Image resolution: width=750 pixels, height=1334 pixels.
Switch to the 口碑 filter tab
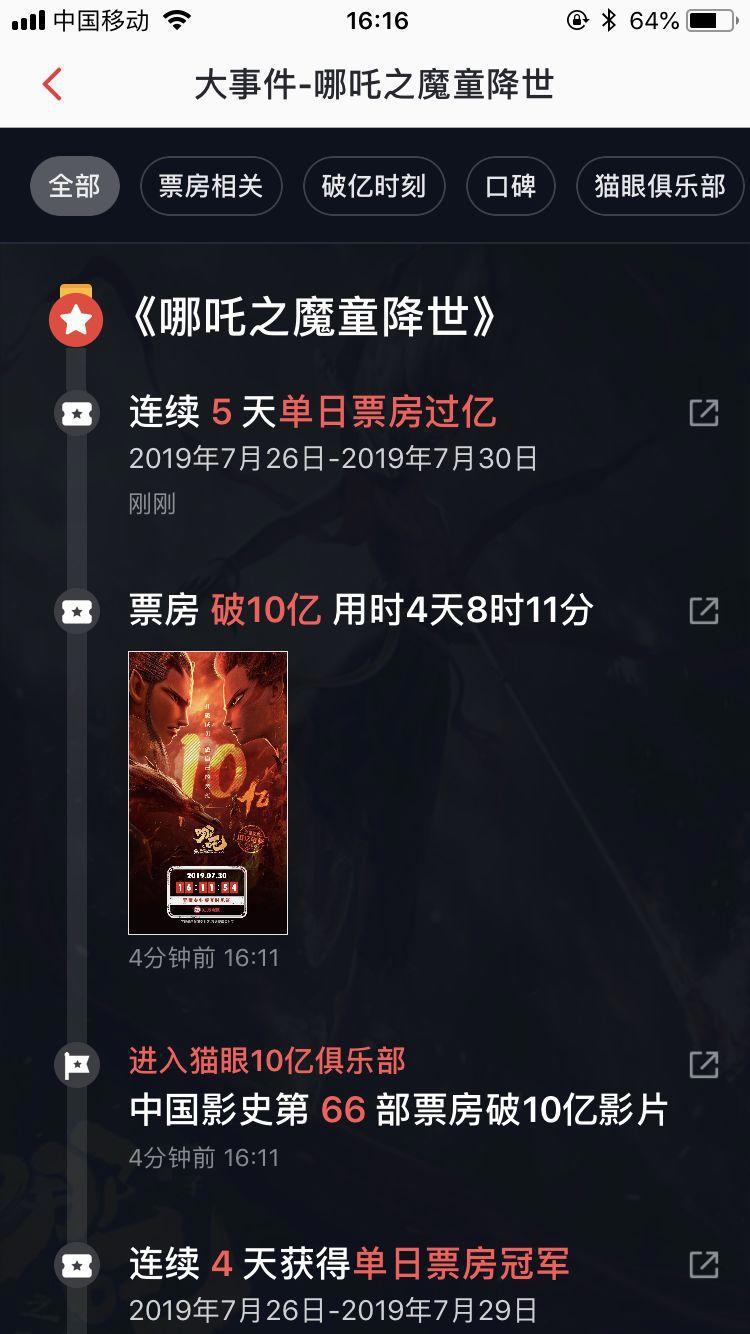coord(510,186)
